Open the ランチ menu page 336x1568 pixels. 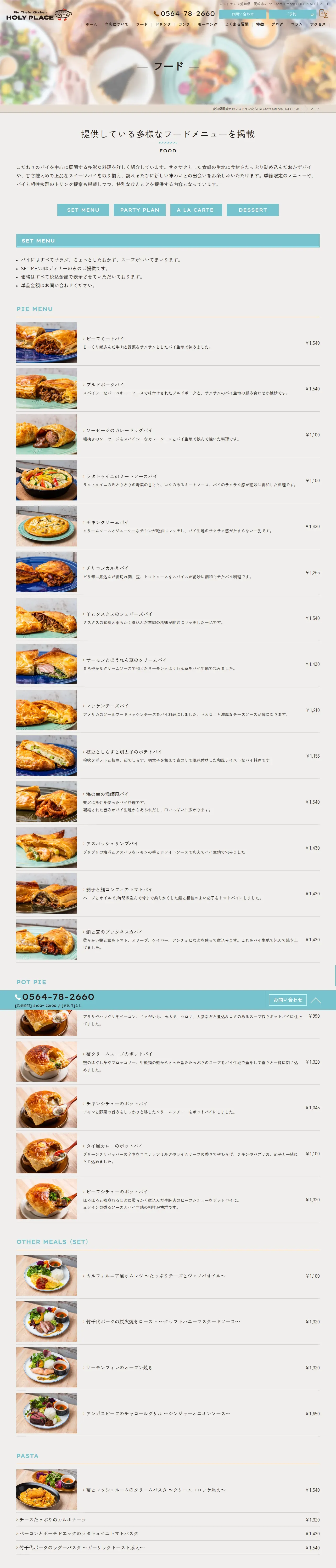(184, 24)
